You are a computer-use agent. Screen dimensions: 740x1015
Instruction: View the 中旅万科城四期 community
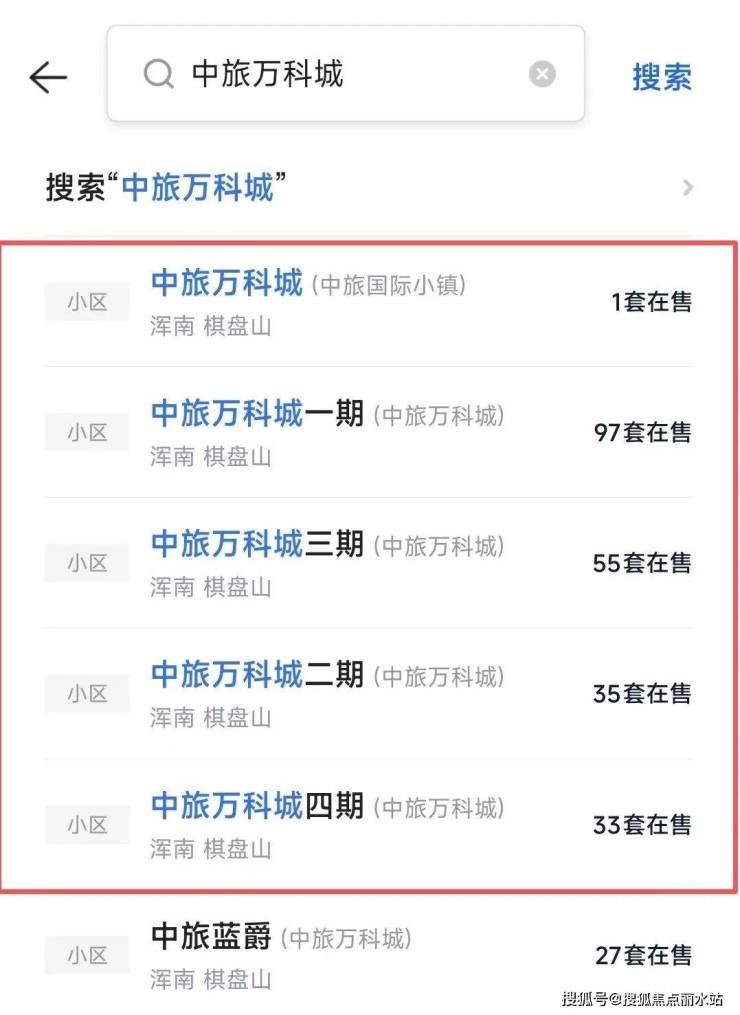368,825
